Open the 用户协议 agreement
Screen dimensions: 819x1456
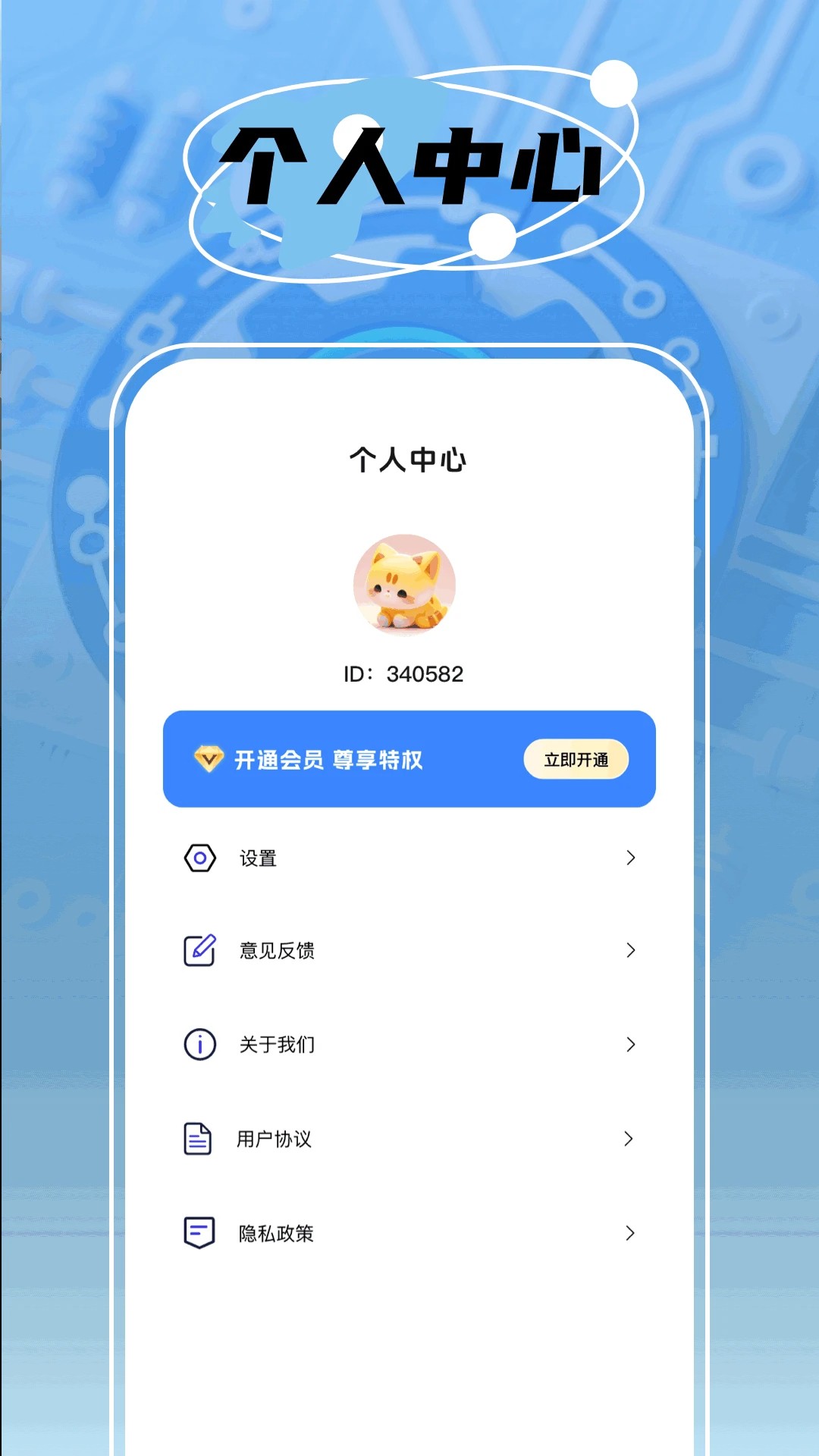click(277, 1138)
